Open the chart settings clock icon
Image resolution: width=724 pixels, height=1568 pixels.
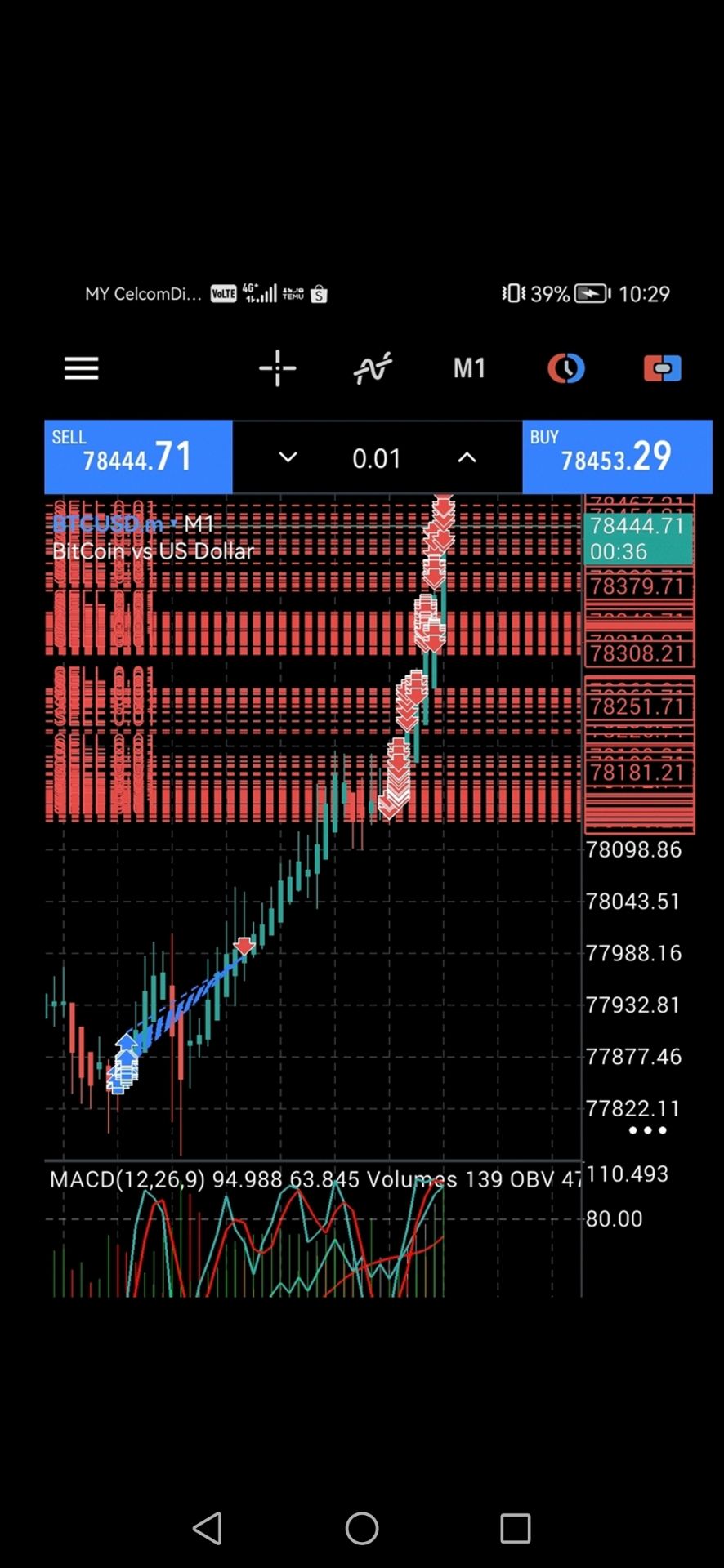pyautogui.click(x=565, y=368)
